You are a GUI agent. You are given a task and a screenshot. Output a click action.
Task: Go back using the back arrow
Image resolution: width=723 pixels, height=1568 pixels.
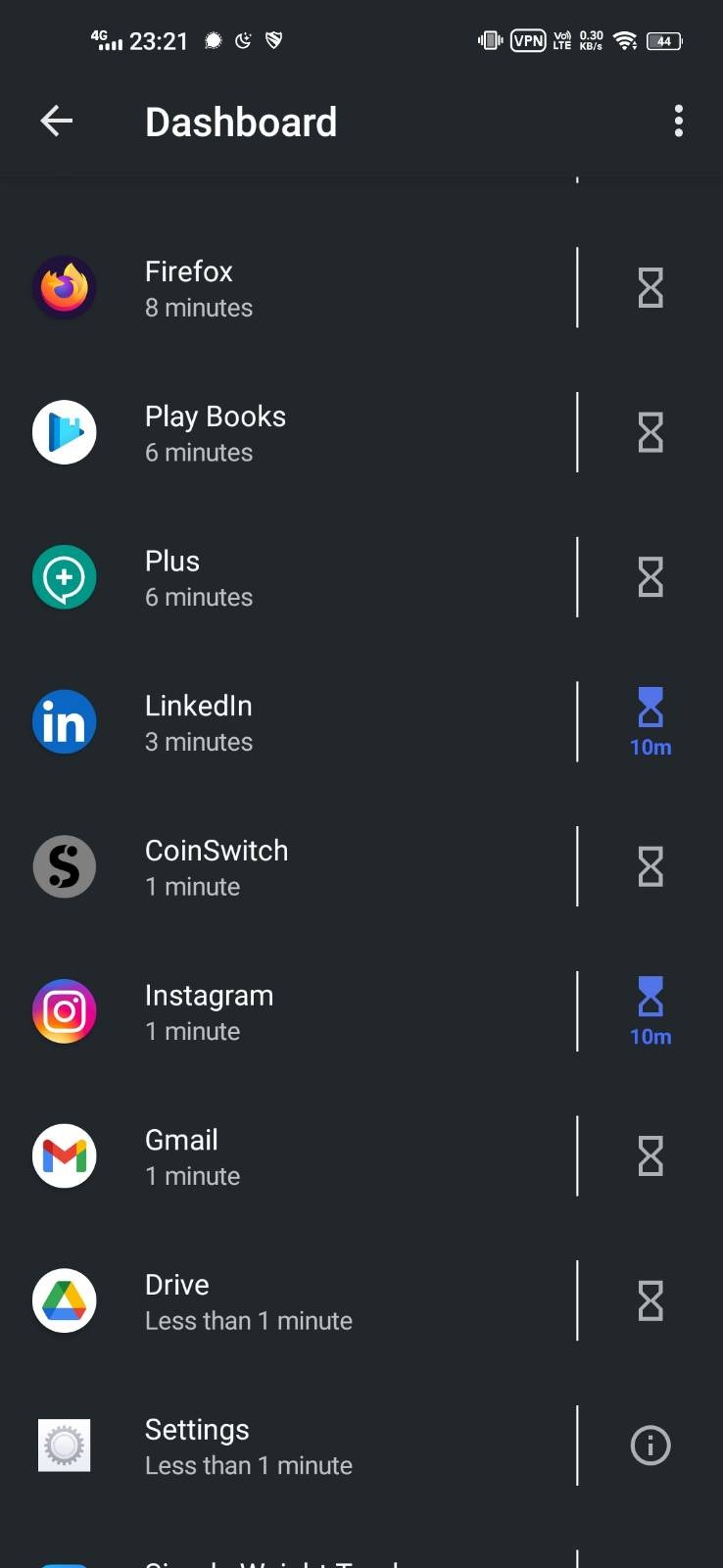pyautogui.click(x=56, y=121)
